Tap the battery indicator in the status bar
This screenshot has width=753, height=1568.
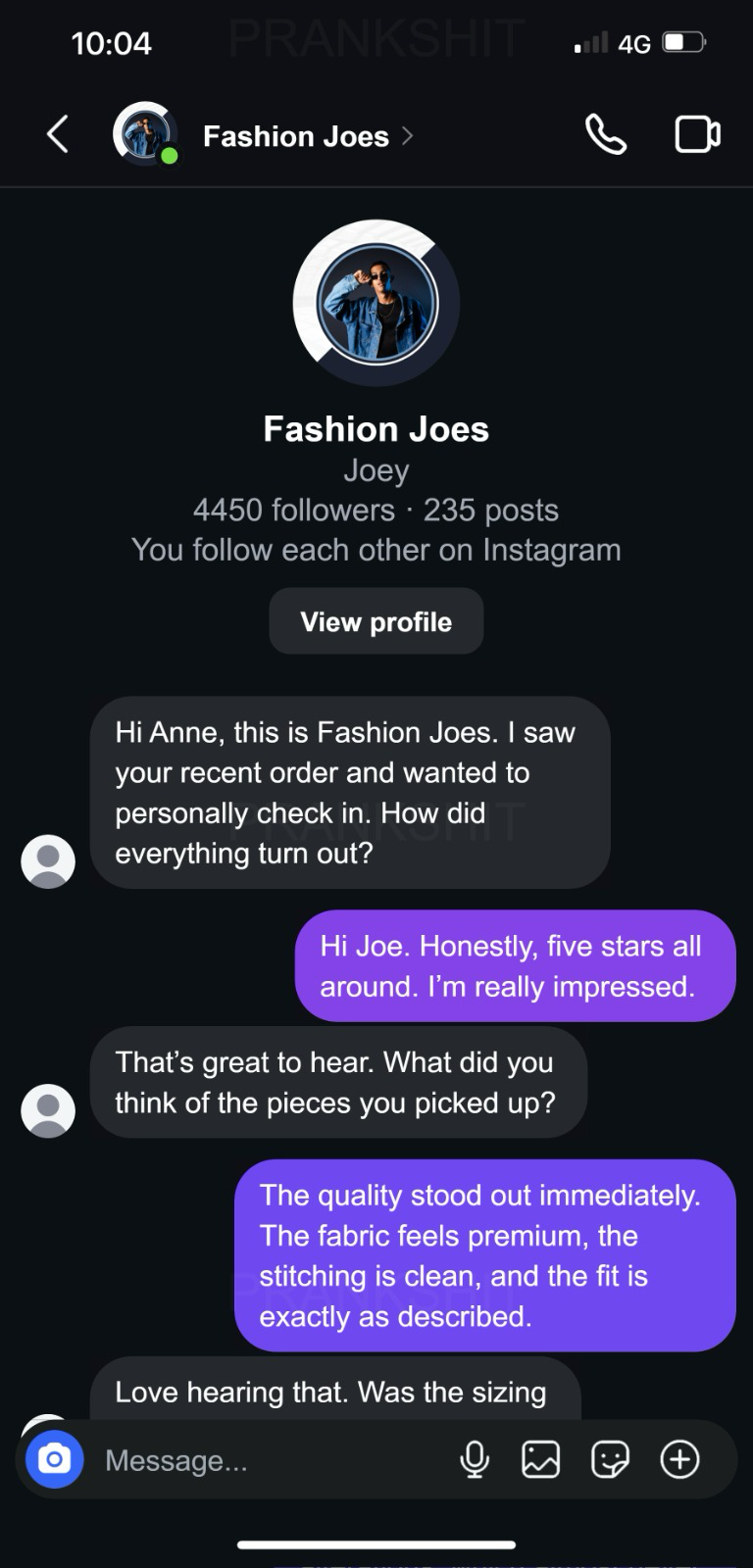(684, 41)
